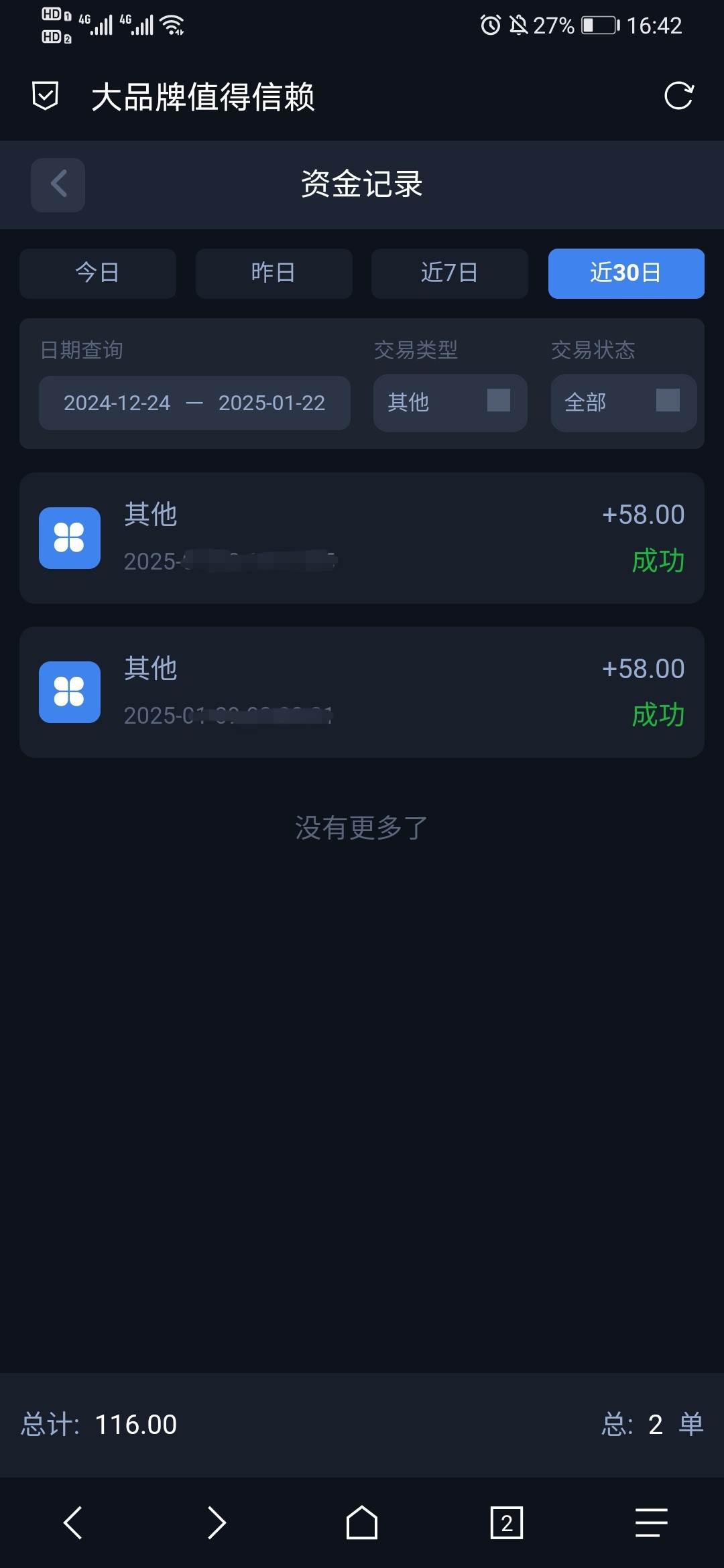
Task: View site security shield info
Action: pyautogui.click(x=46, y=96)
